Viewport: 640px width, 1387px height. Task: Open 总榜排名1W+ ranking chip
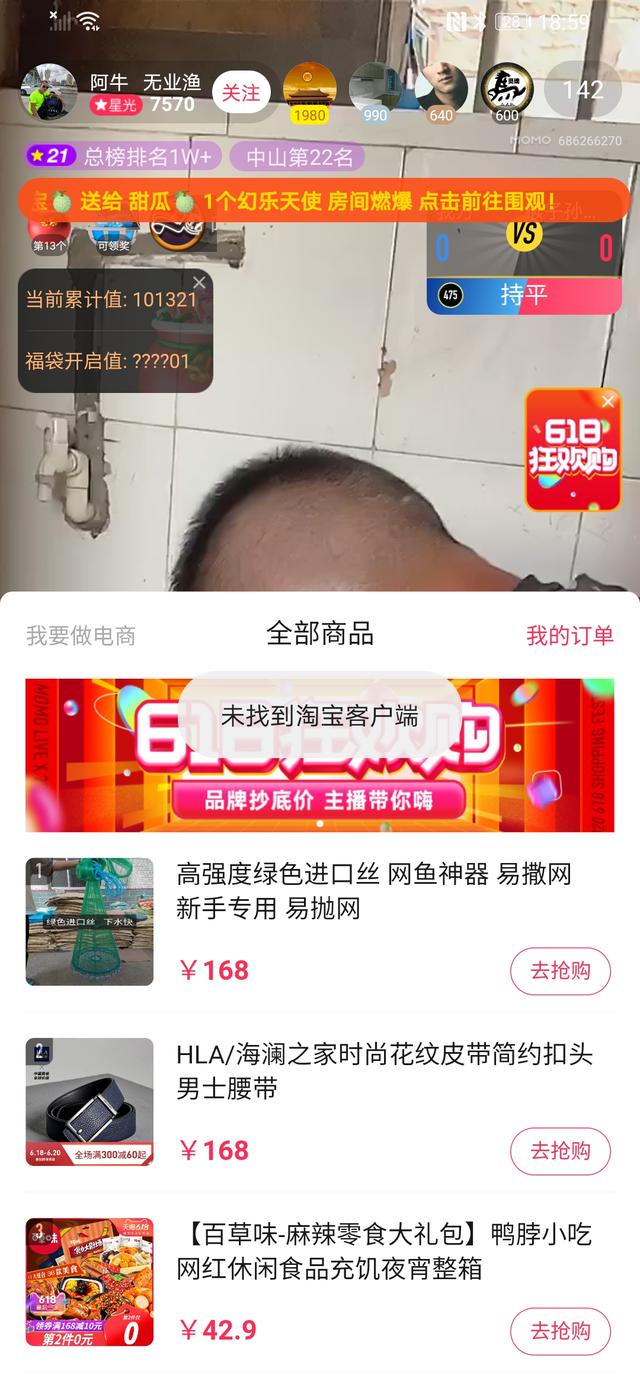click(120, 157)
